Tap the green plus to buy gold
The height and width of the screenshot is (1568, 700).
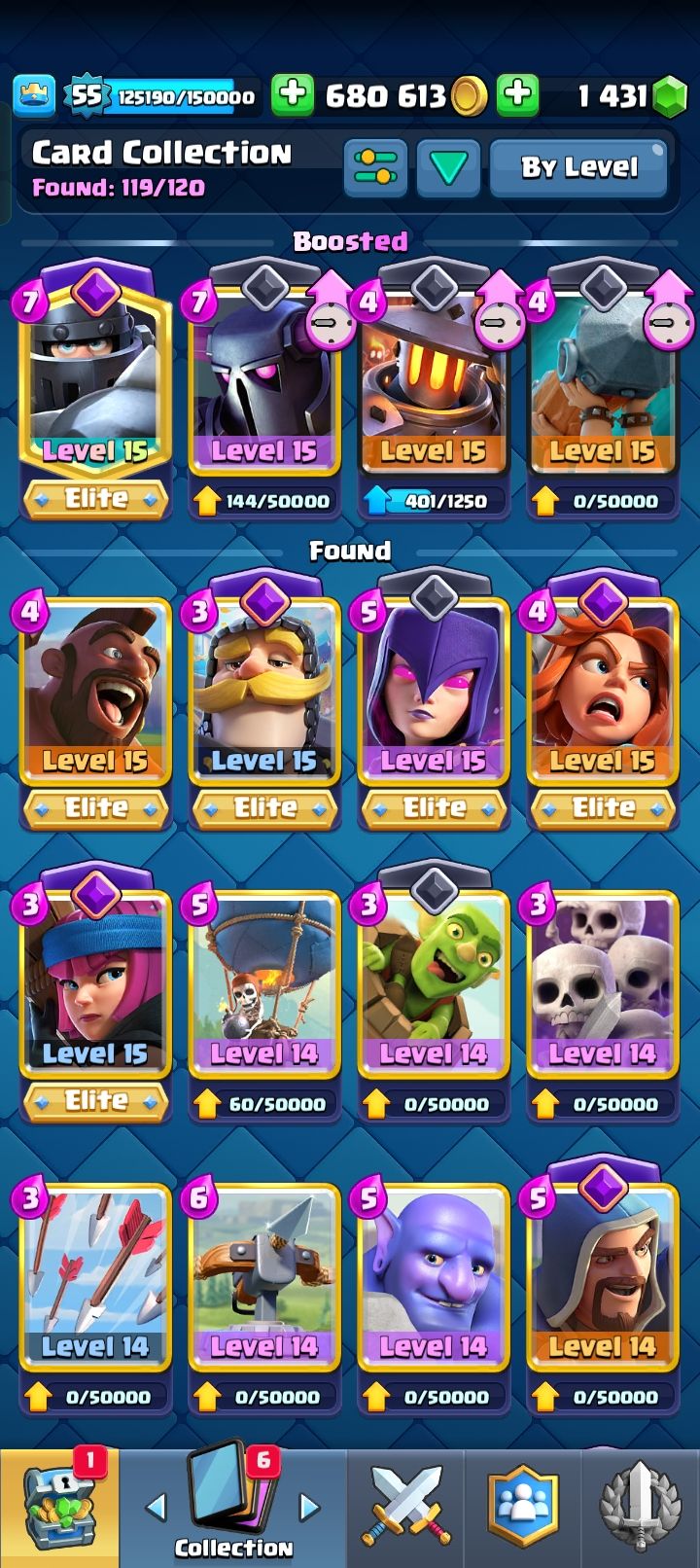click(292, 94)
